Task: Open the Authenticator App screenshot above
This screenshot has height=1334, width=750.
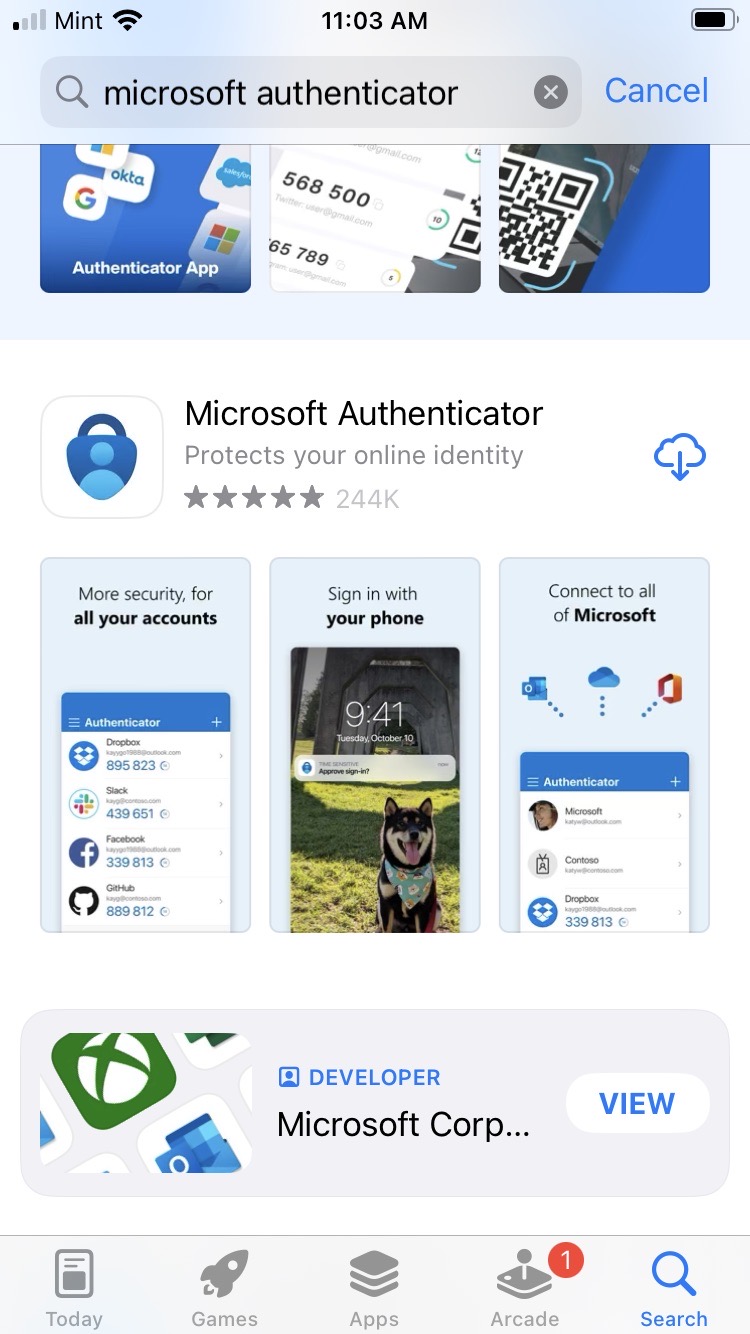Action: [145, 218]
